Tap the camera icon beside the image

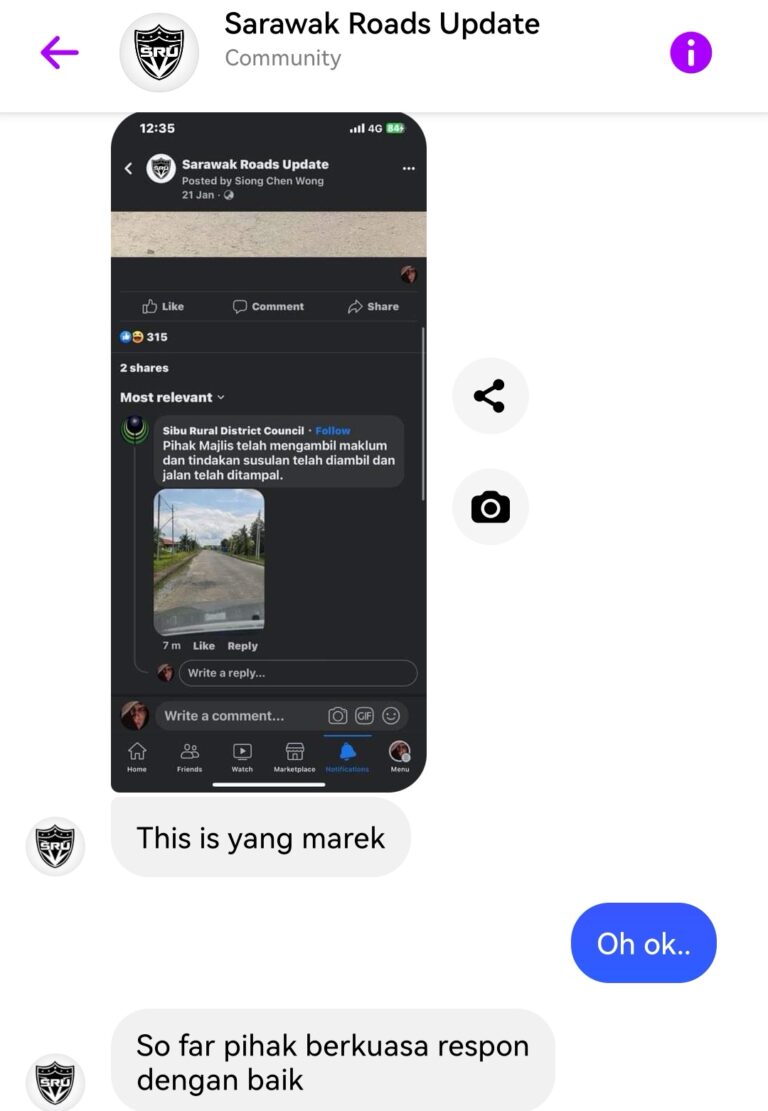click(x=489, y=508)
